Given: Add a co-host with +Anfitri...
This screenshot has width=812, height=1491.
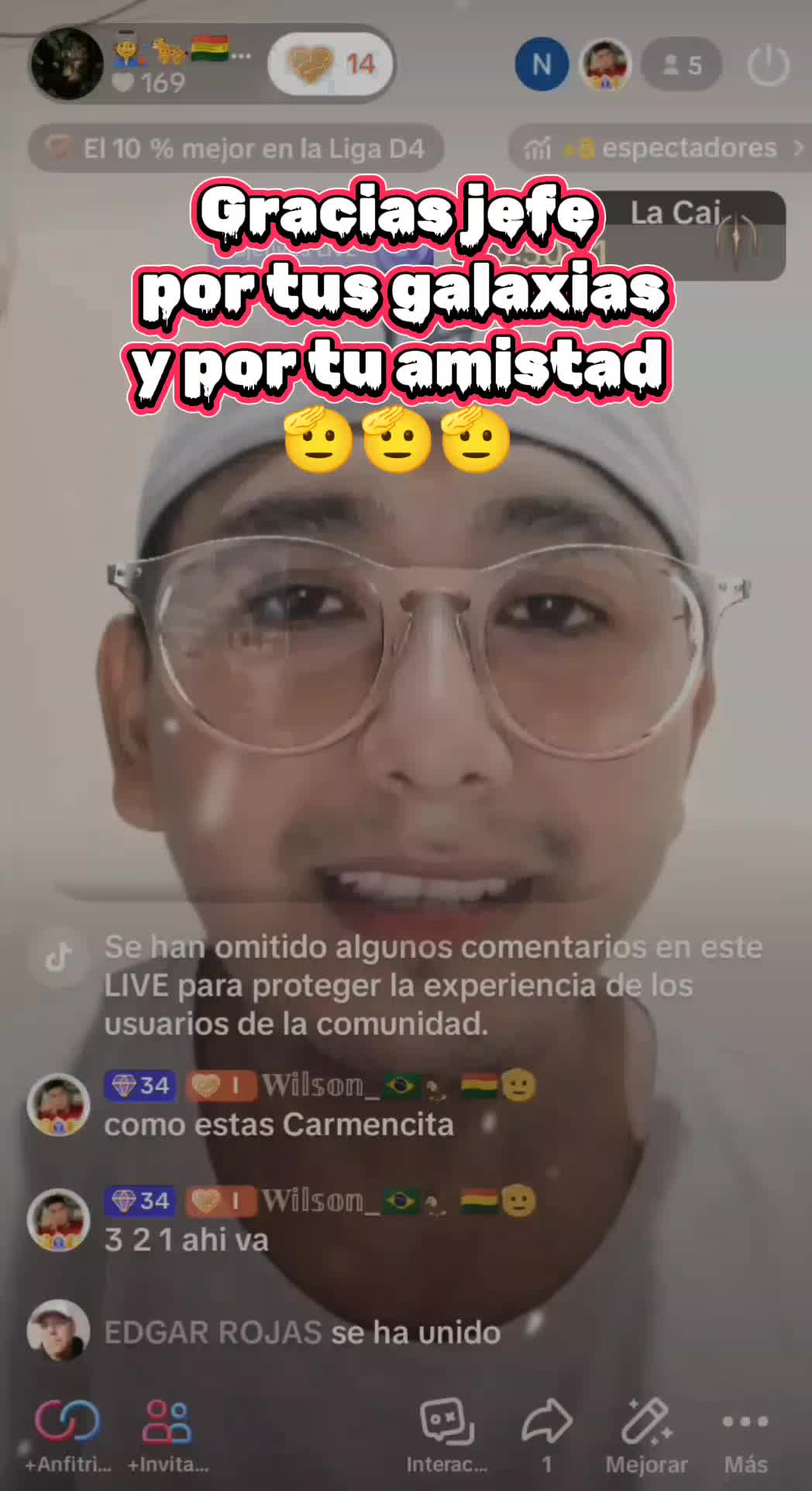Looking at the screenshot, I should click(x=67, y=1434).
